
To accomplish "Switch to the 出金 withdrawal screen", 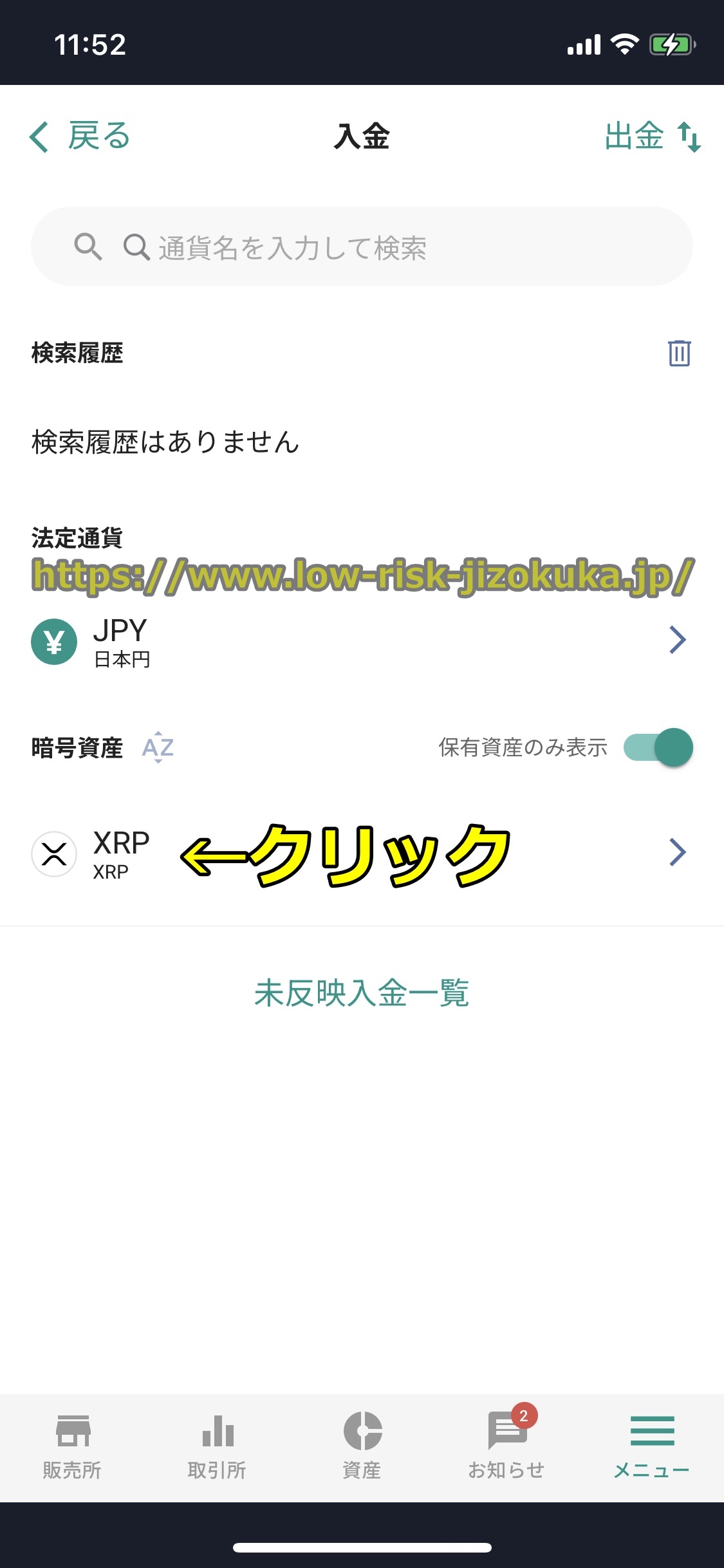I will coord(651,136).
